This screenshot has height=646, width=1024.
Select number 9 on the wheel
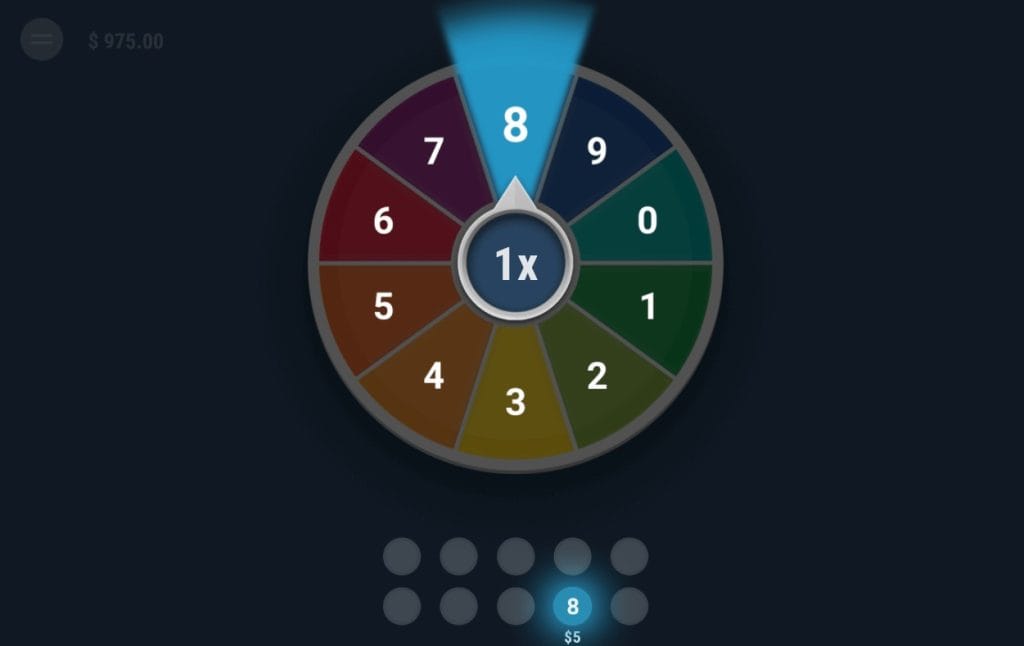[x=597, y=150]
